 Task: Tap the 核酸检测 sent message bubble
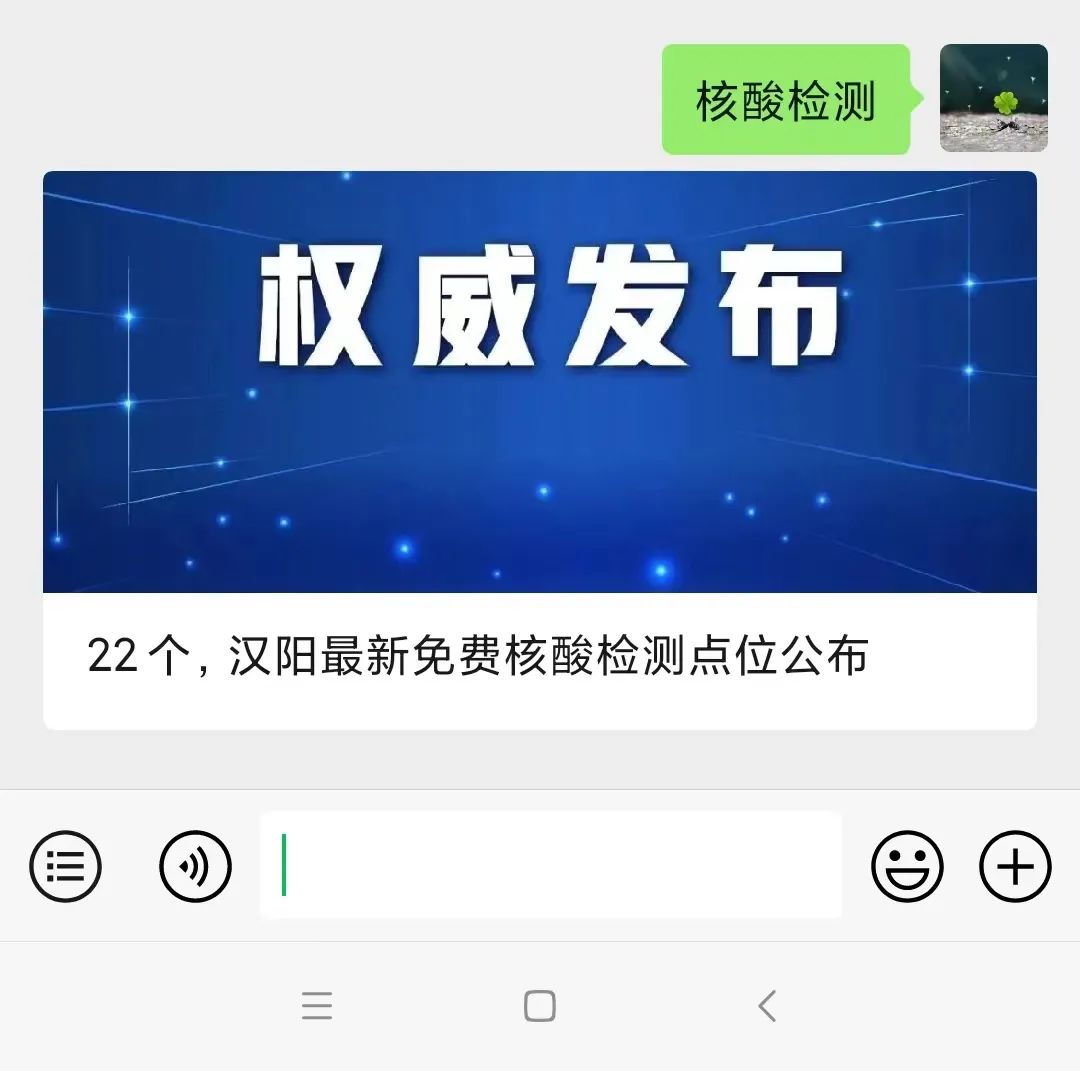tap(786, 100)
